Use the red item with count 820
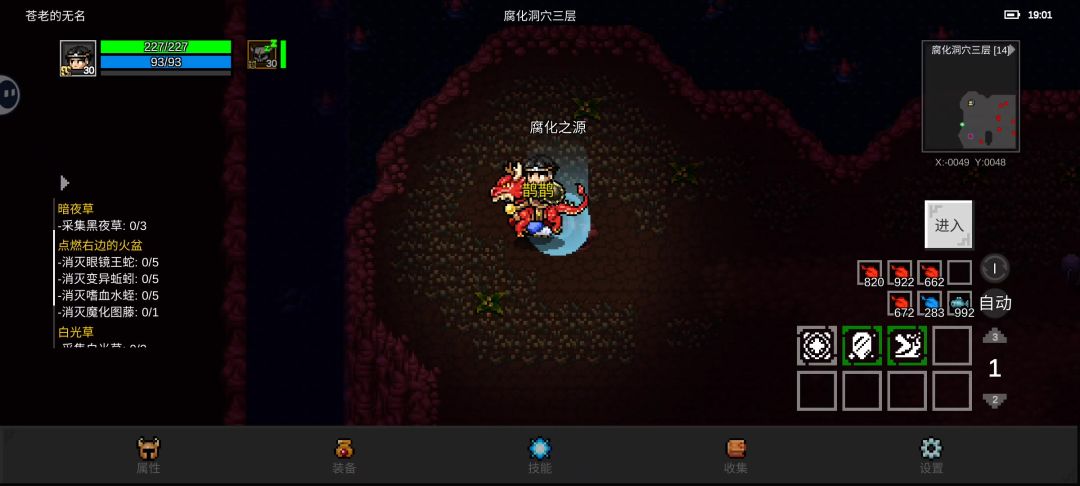The height and width of the screenshot is (486, 1080). click(x=870, y=273)
